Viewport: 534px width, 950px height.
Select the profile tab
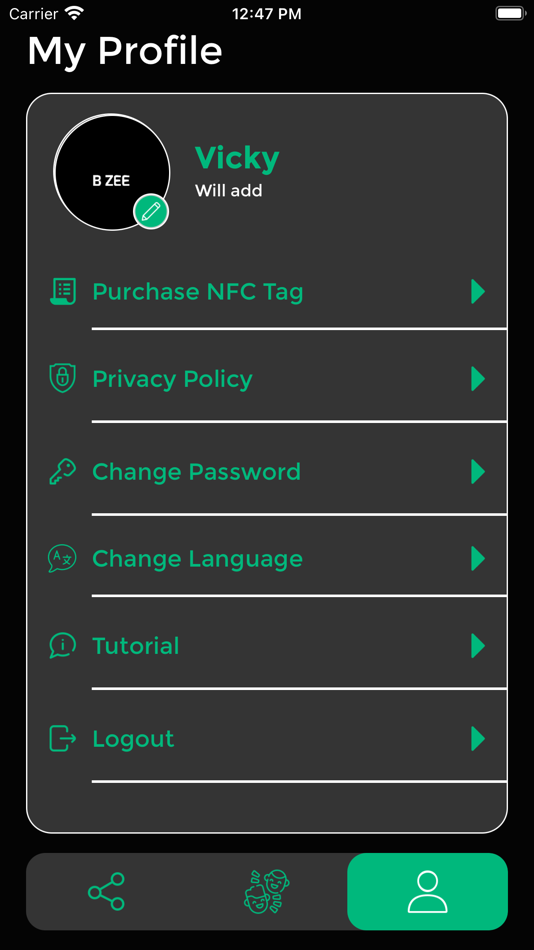427,891
